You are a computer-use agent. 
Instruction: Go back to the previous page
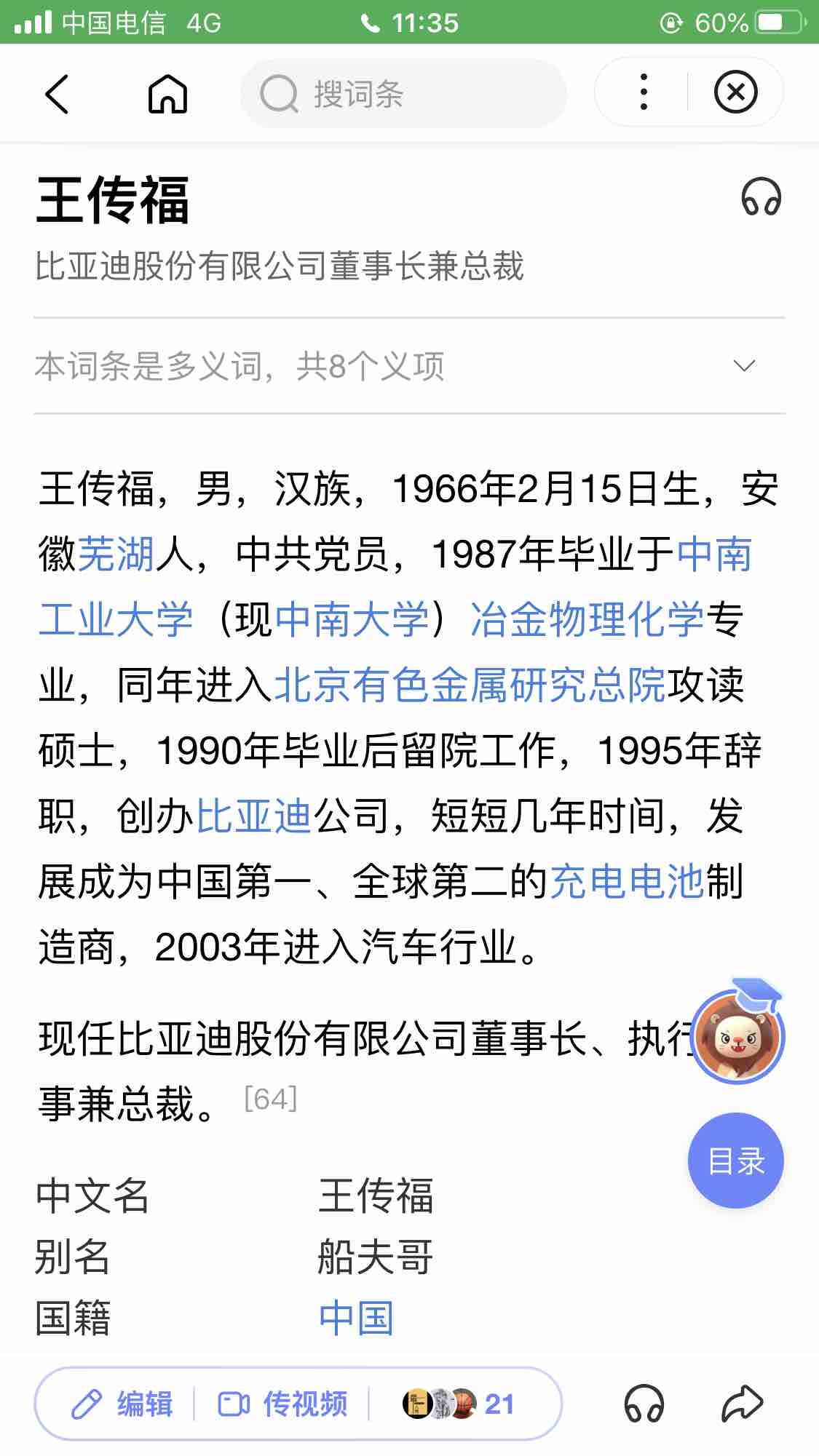pos(57,94)
